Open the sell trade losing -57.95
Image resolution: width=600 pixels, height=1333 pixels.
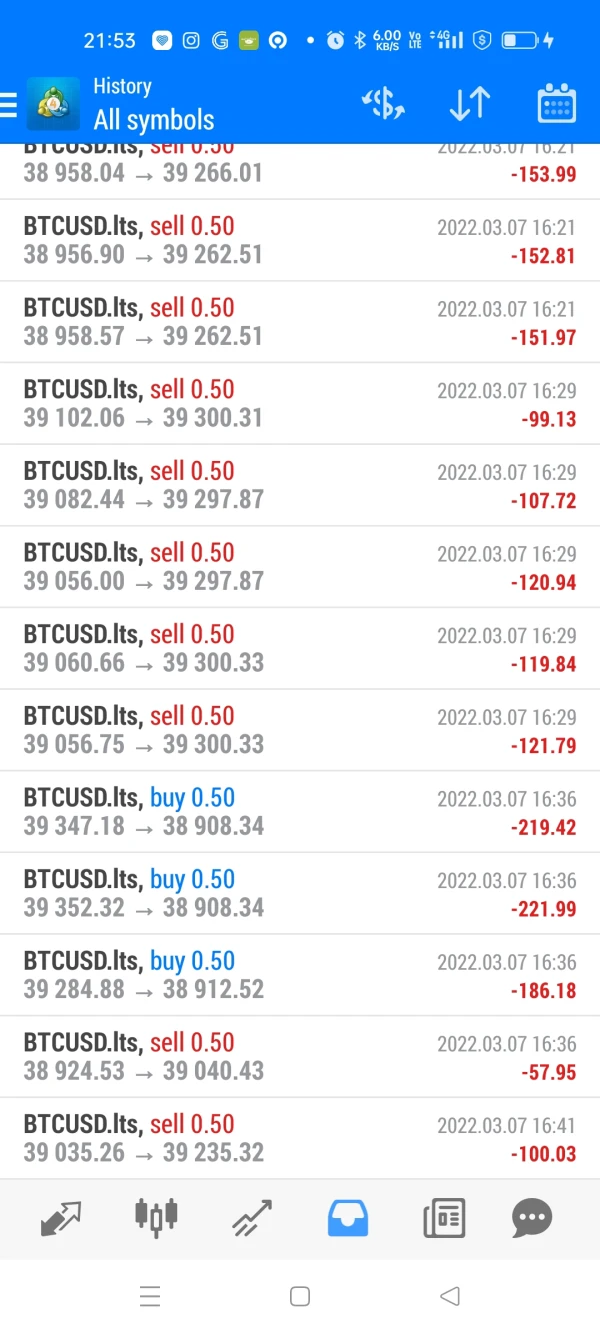300,1057
